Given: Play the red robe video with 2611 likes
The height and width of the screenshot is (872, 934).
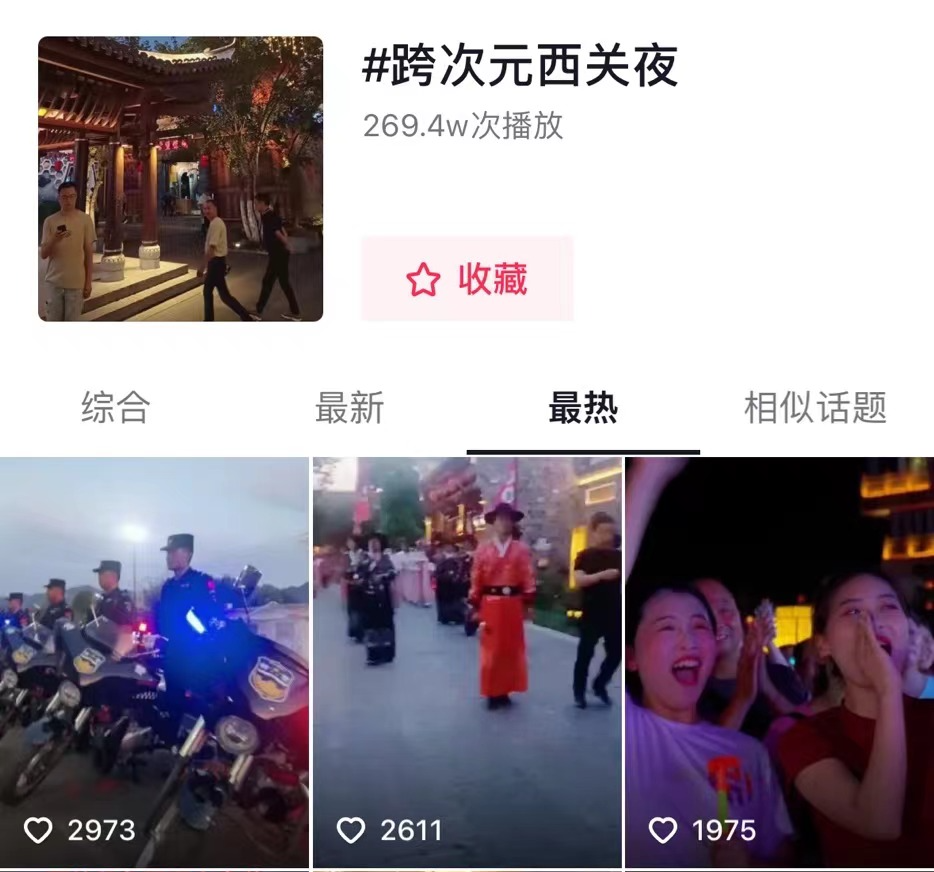Looking at the screenshot, I should 467,662.
